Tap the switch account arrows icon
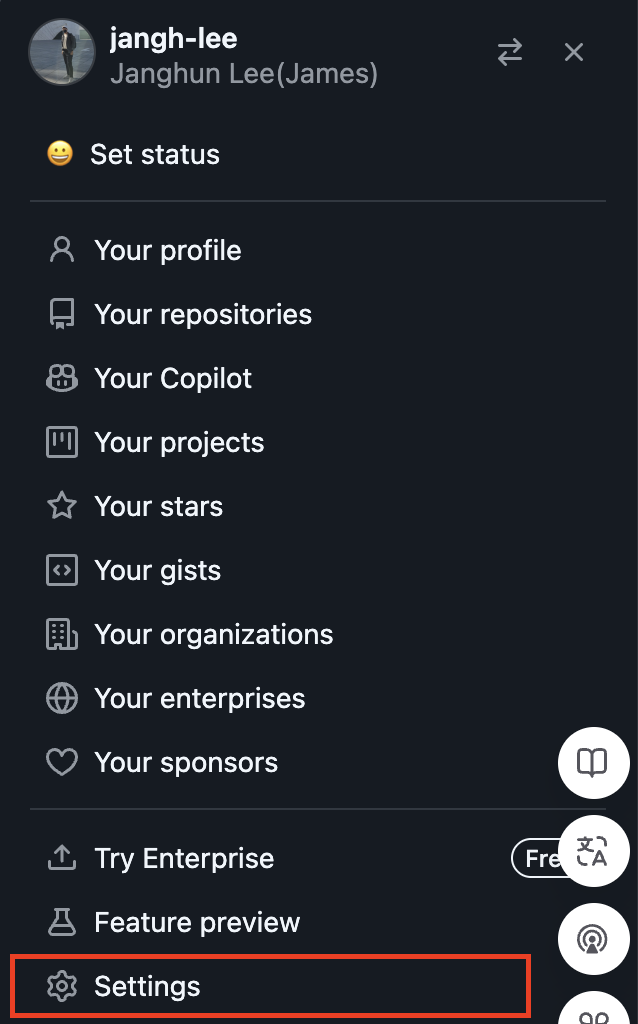Screen dimensions: 638x1024 [510, 52]
